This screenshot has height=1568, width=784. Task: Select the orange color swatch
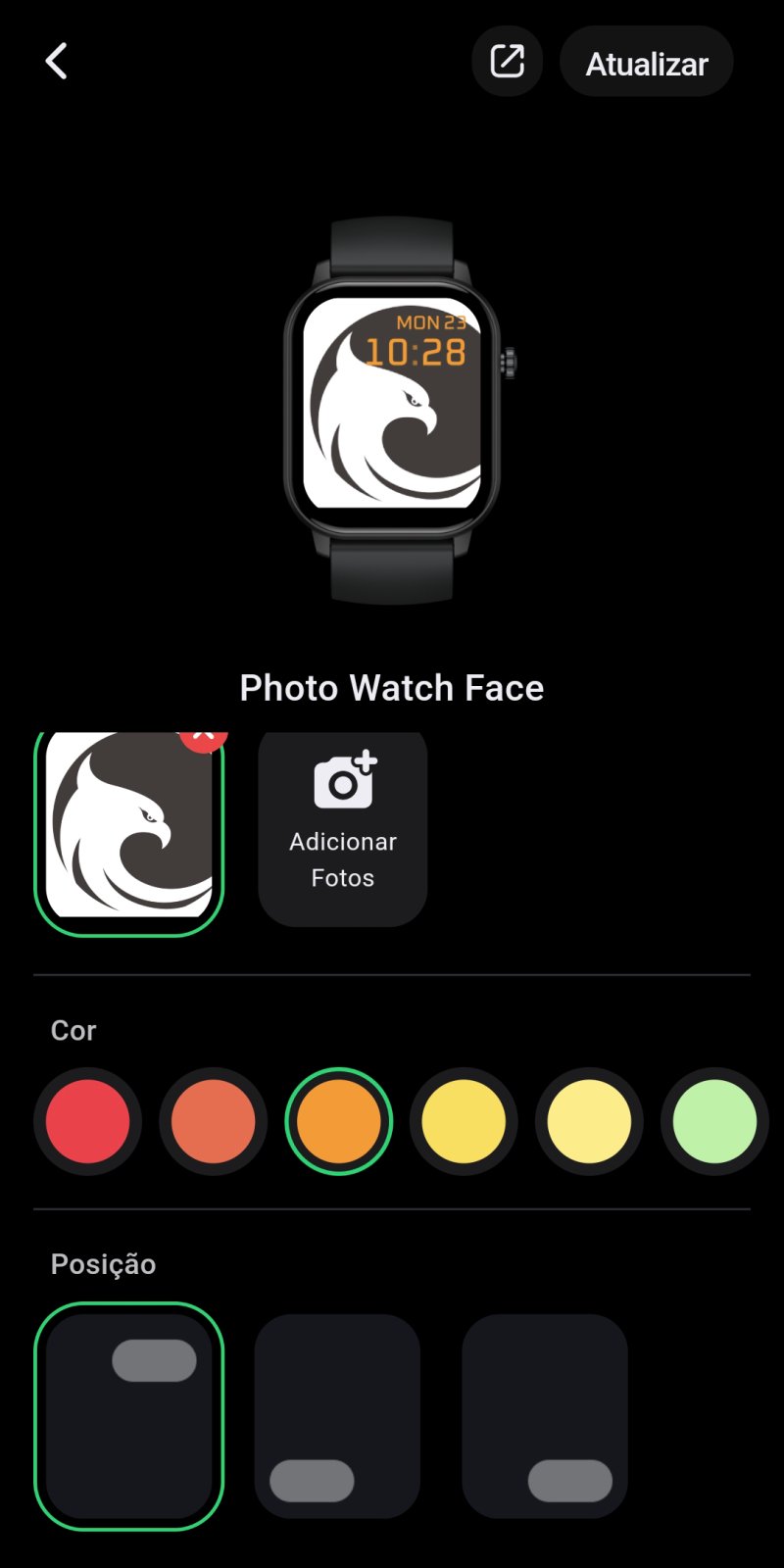tap(338, 1121)
